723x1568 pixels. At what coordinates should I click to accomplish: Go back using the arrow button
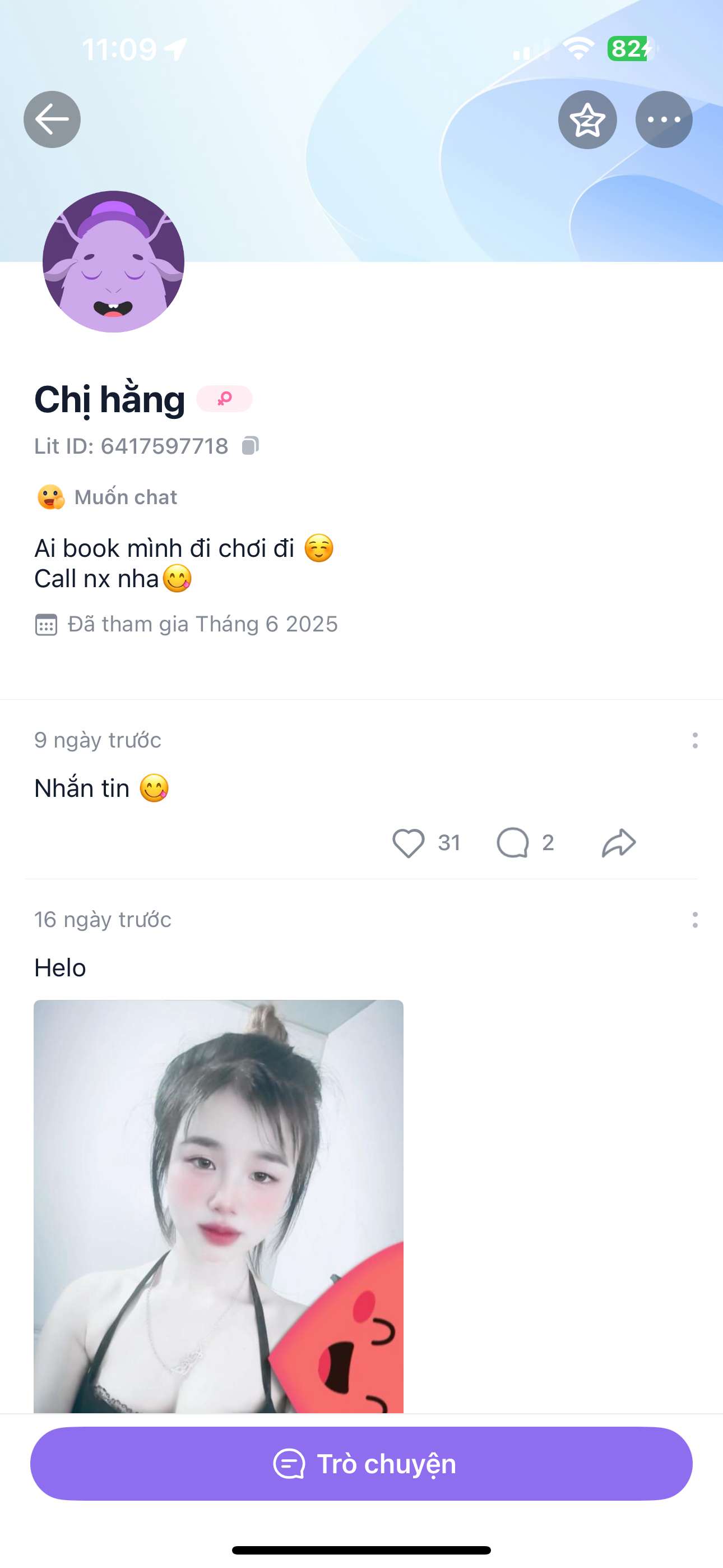(52, 119)
